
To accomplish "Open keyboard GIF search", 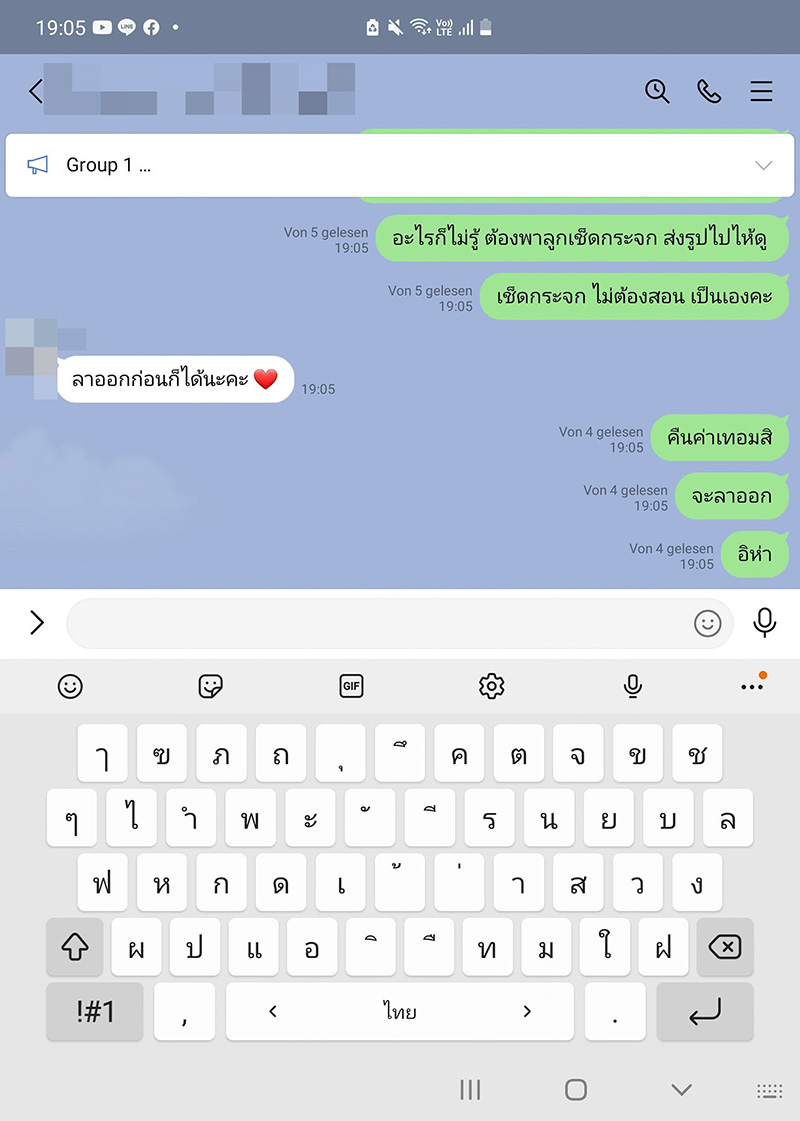I will click(351, 686).
